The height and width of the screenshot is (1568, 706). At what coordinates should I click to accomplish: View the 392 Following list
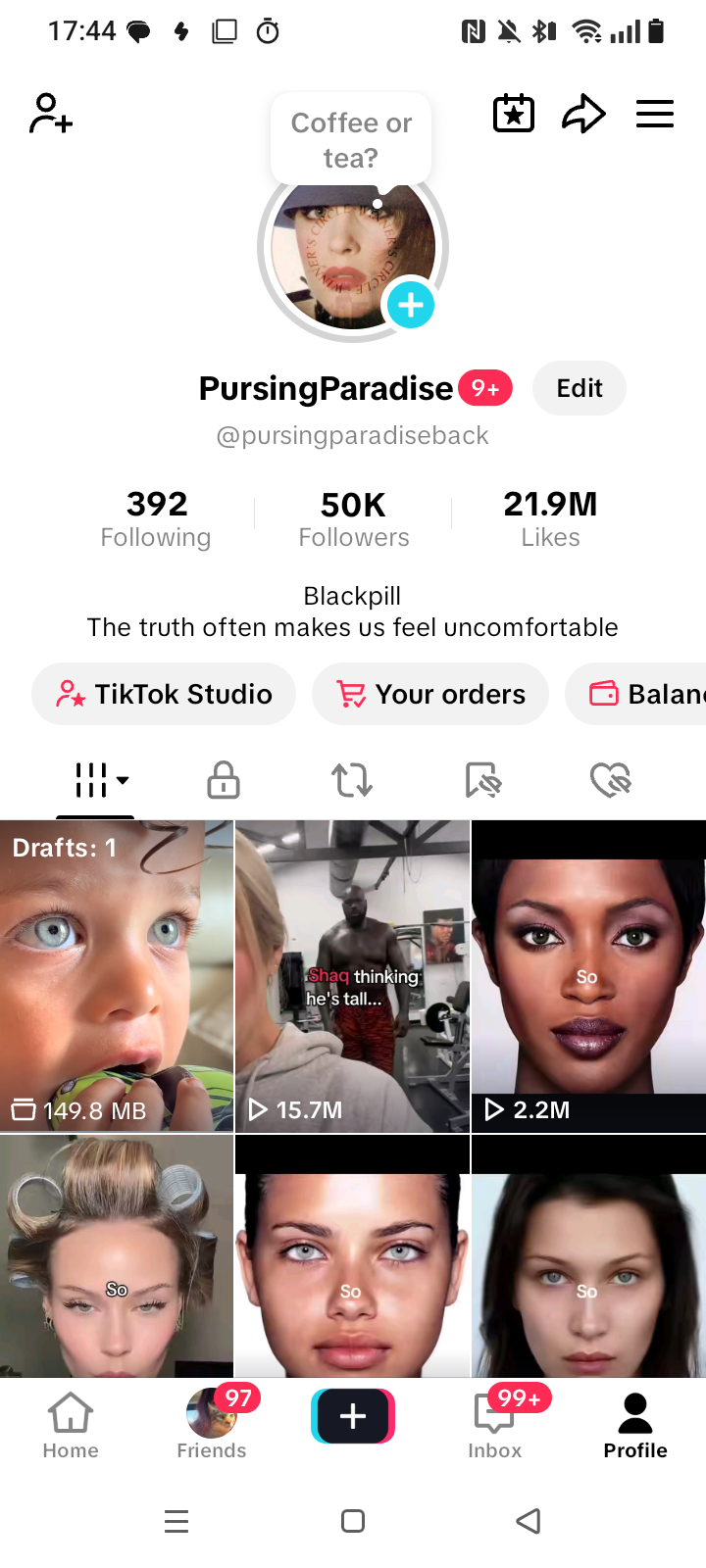[156, 519]
